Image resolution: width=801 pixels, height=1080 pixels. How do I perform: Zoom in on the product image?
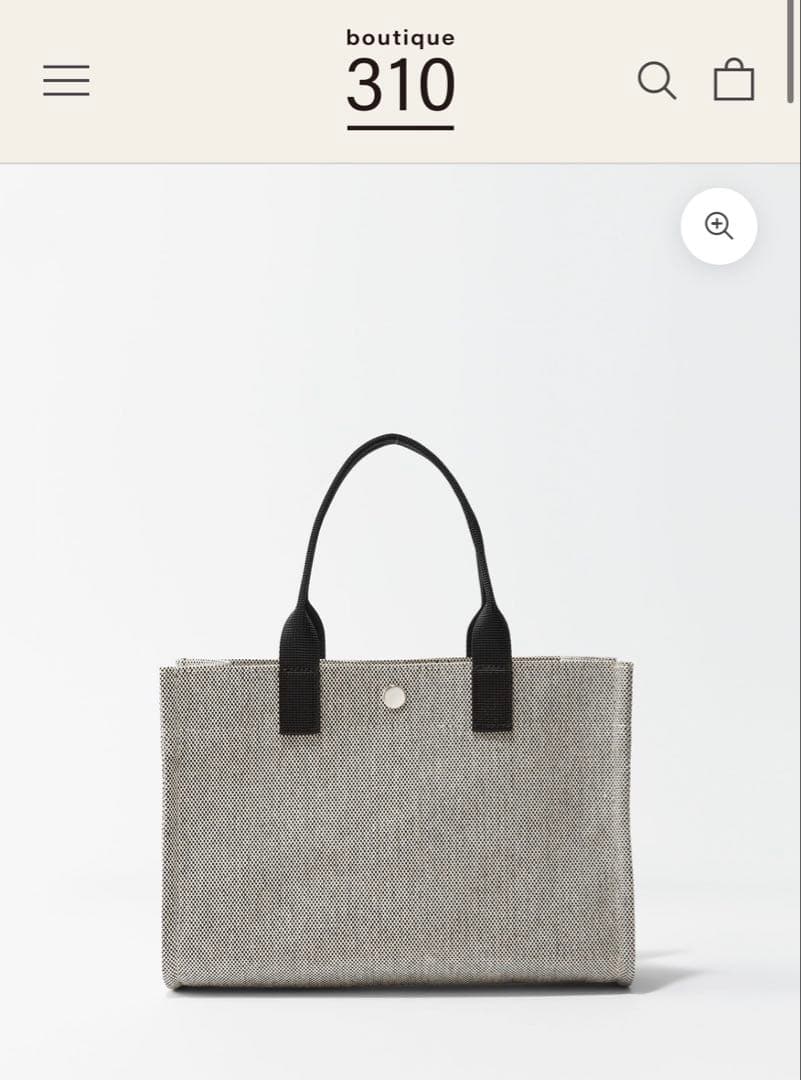tap(719, 226)
